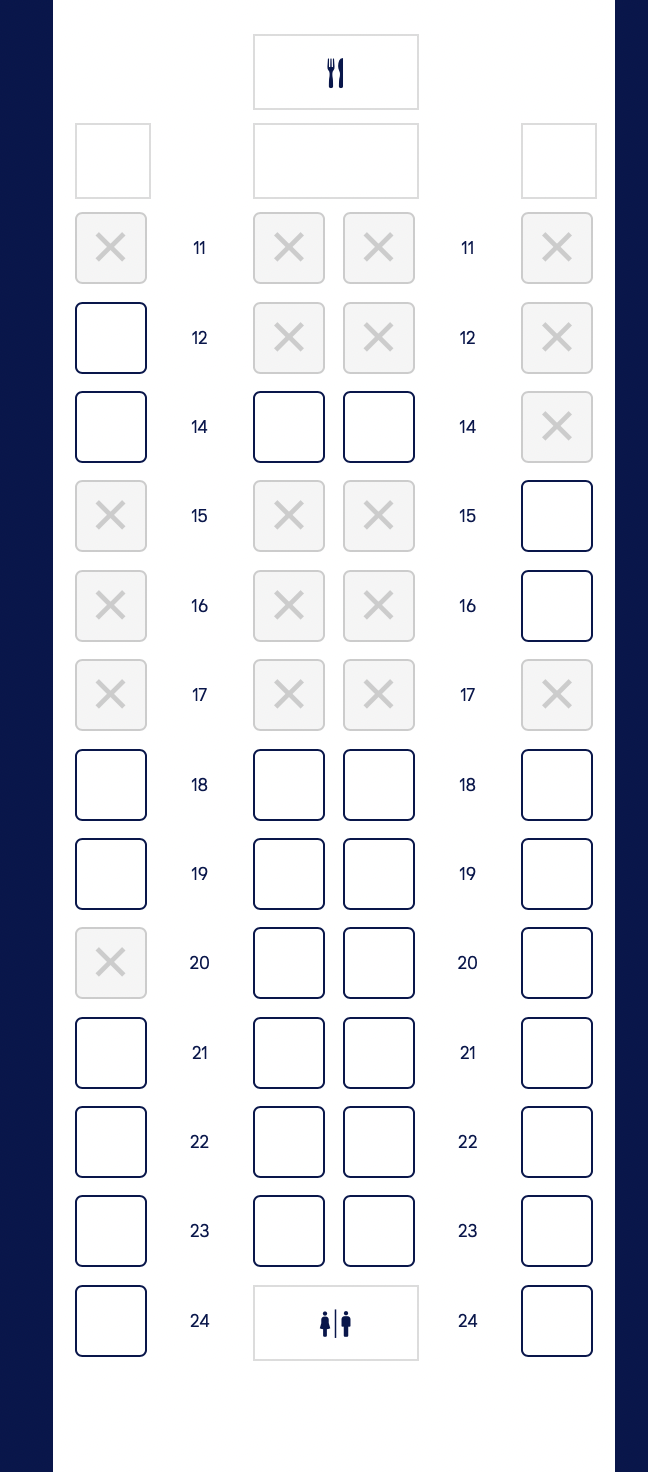The width and height of the screenshot is (648, 1472).
Task: Choose the right window seat in row 15
Action: click(x=557, y=516)
